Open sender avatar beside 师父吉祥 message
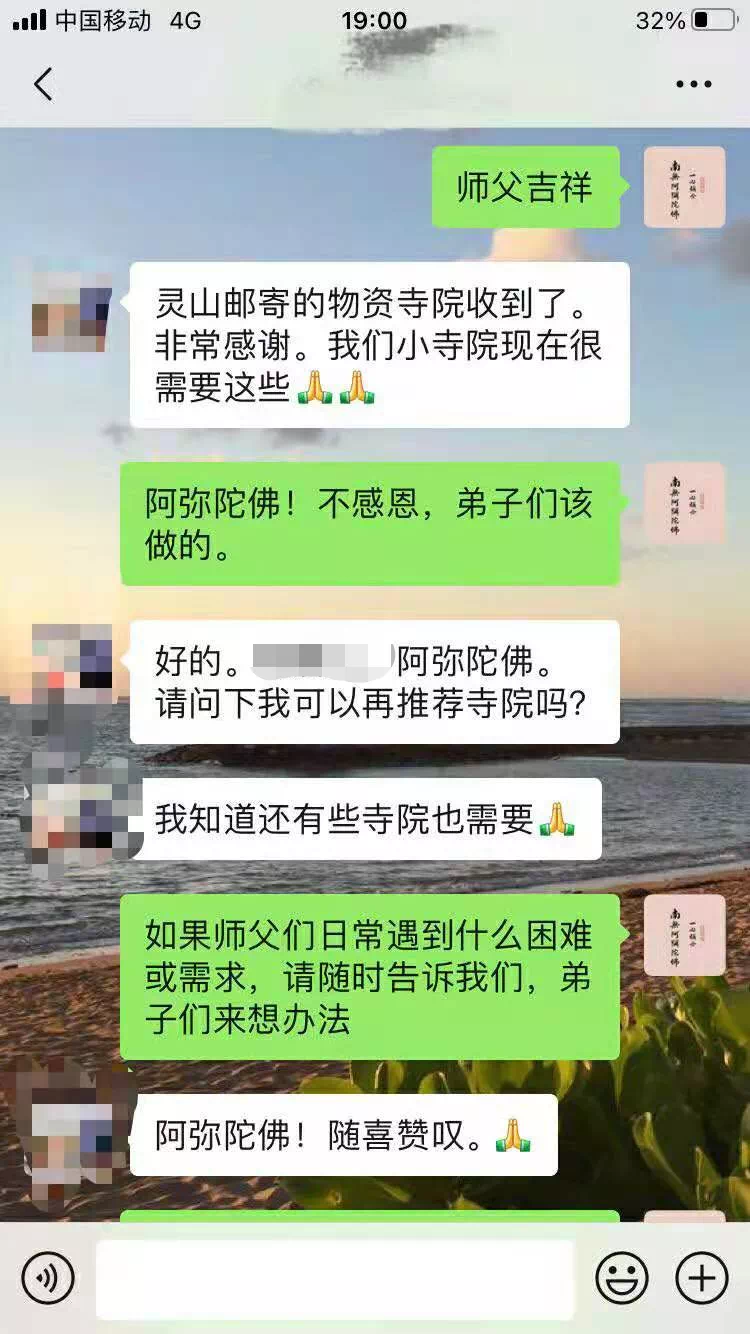 coord(684,187)
